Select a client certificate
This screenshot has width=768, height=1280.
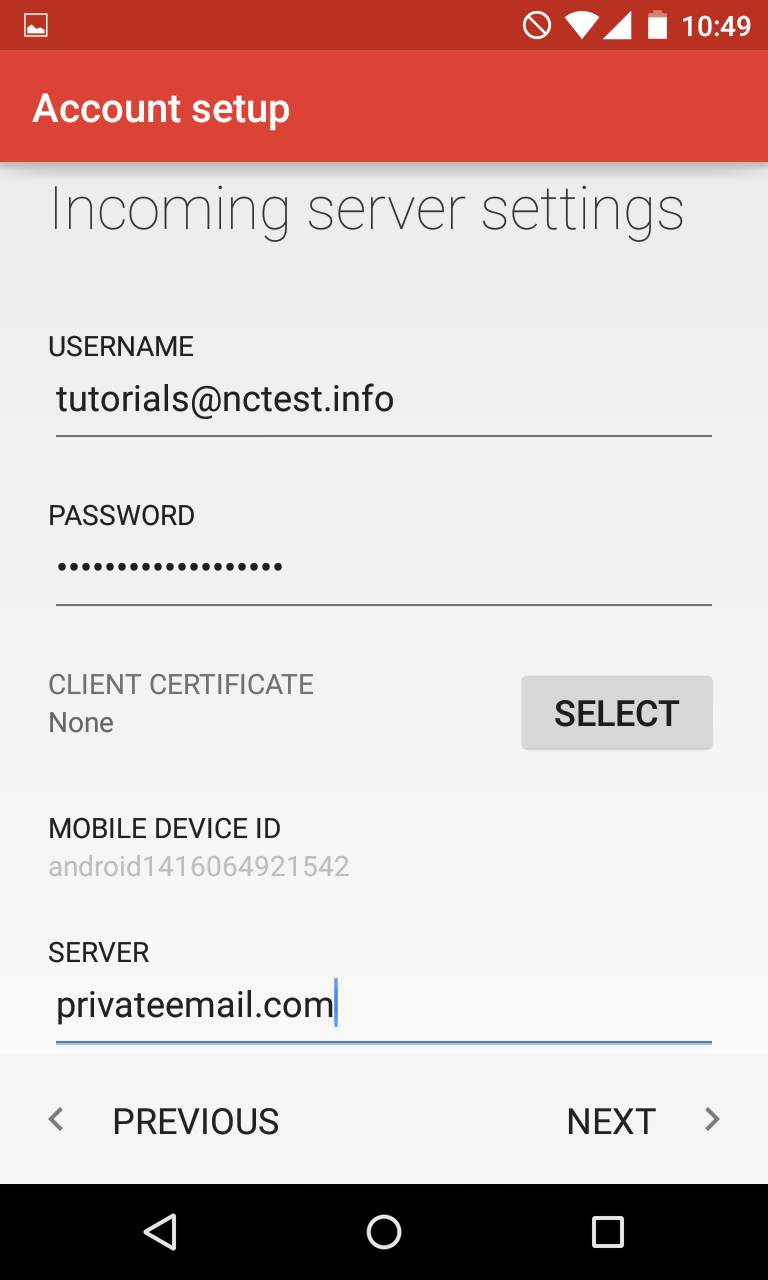[617, 713]
